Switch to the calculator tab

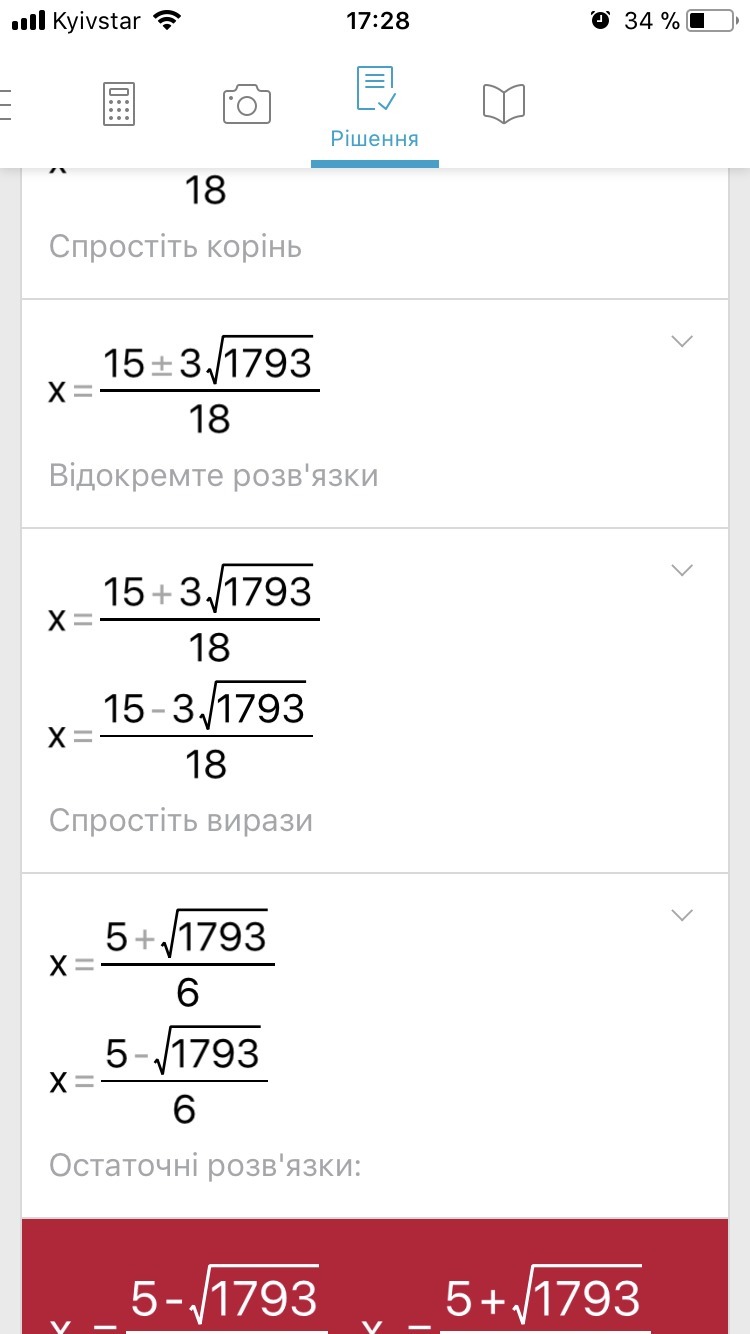[119, 104]
